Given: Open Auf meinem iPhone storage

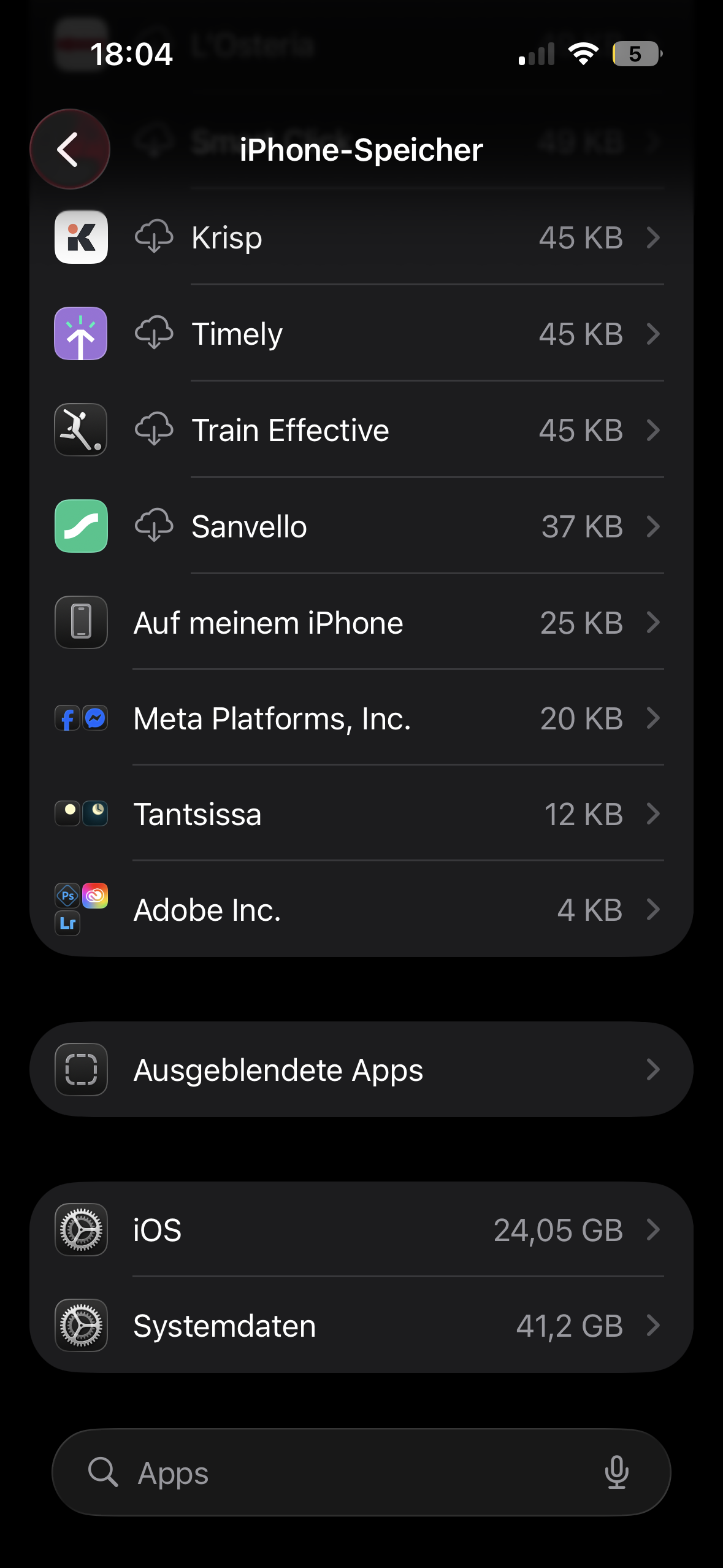Looking at the screenshot, I should coord(361,623).
